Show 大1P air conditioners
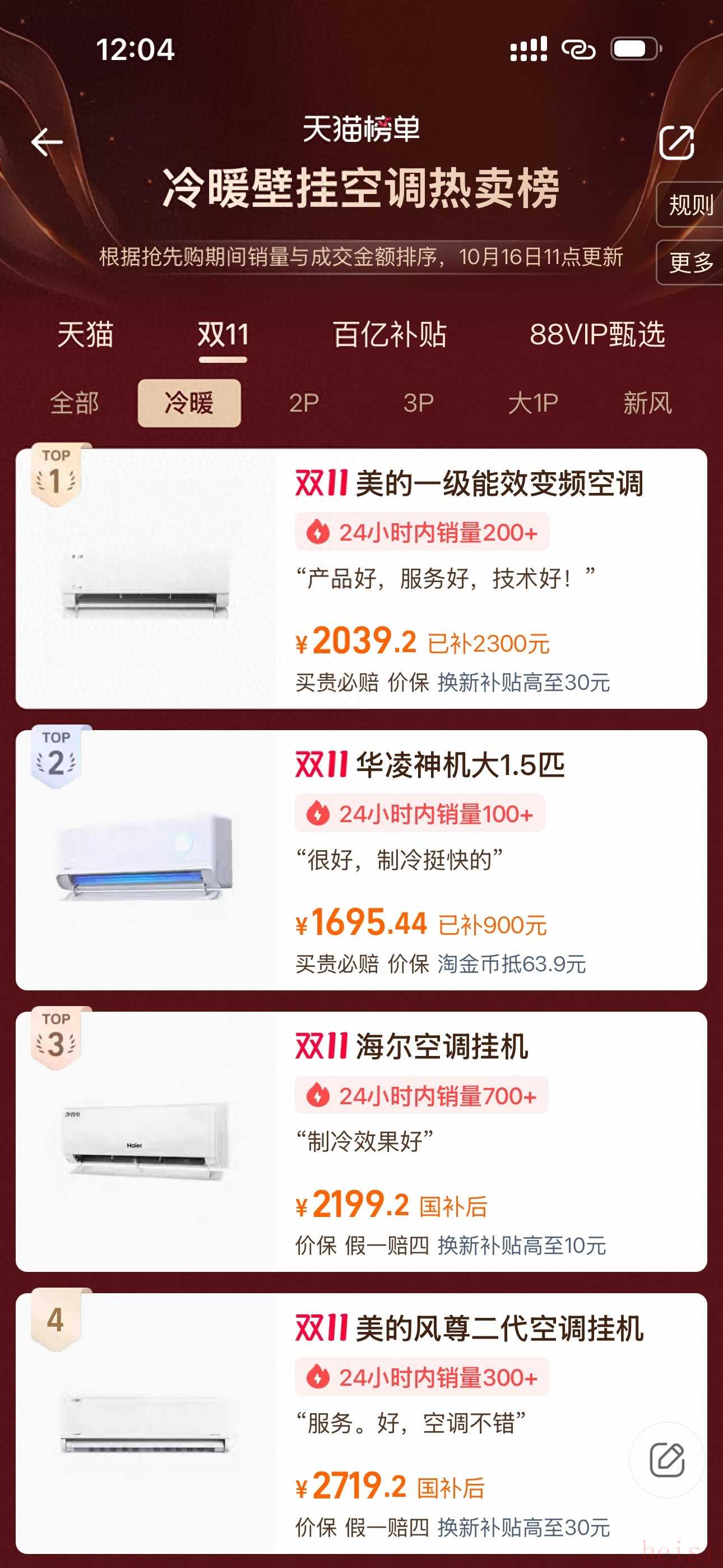 pos(533,403)
